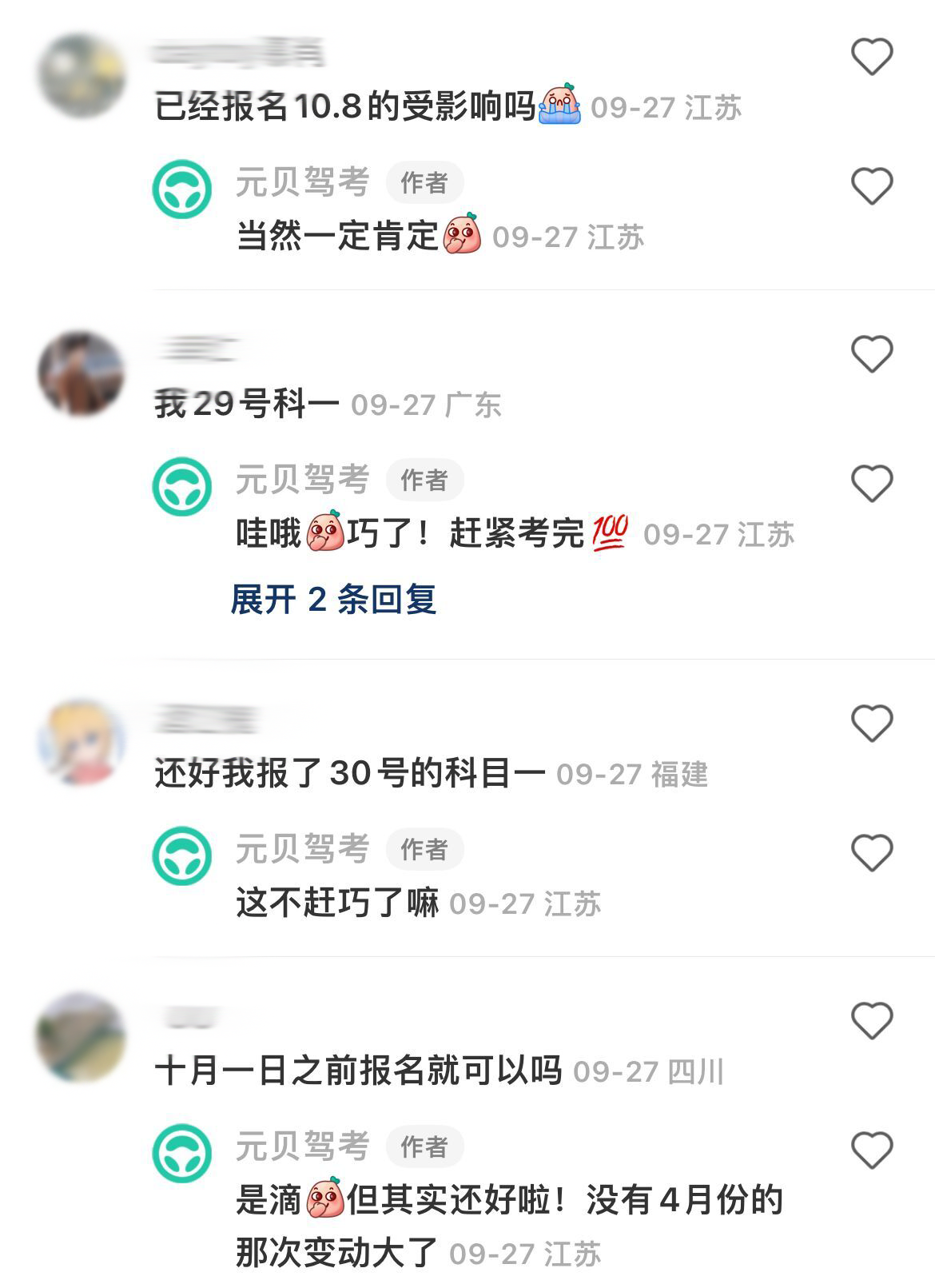This screenshot has width=935, height=1288.
Task: Like the comment "还好我报了30号的科目一"
Action: pos(871,724)
